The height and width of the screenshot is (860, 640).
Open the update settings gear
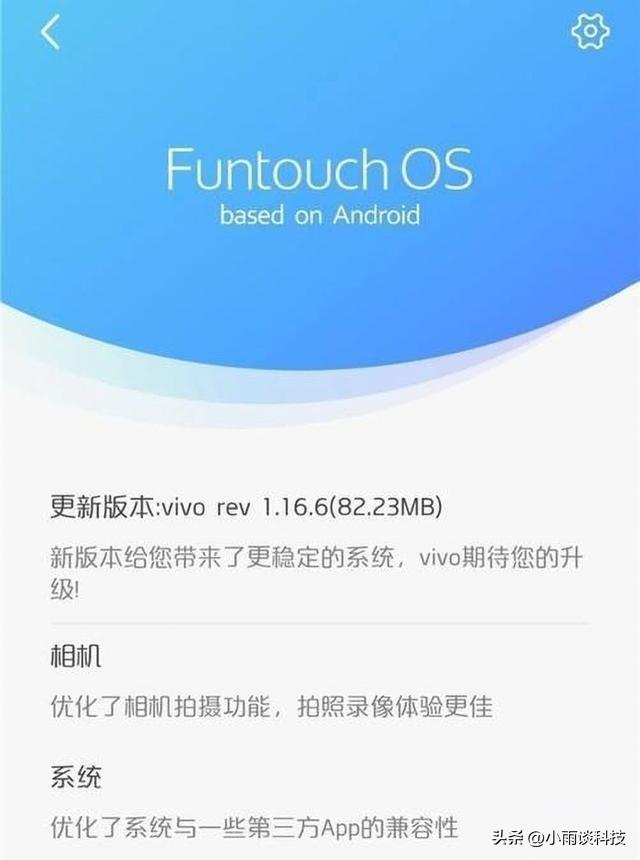coord(589,32)
